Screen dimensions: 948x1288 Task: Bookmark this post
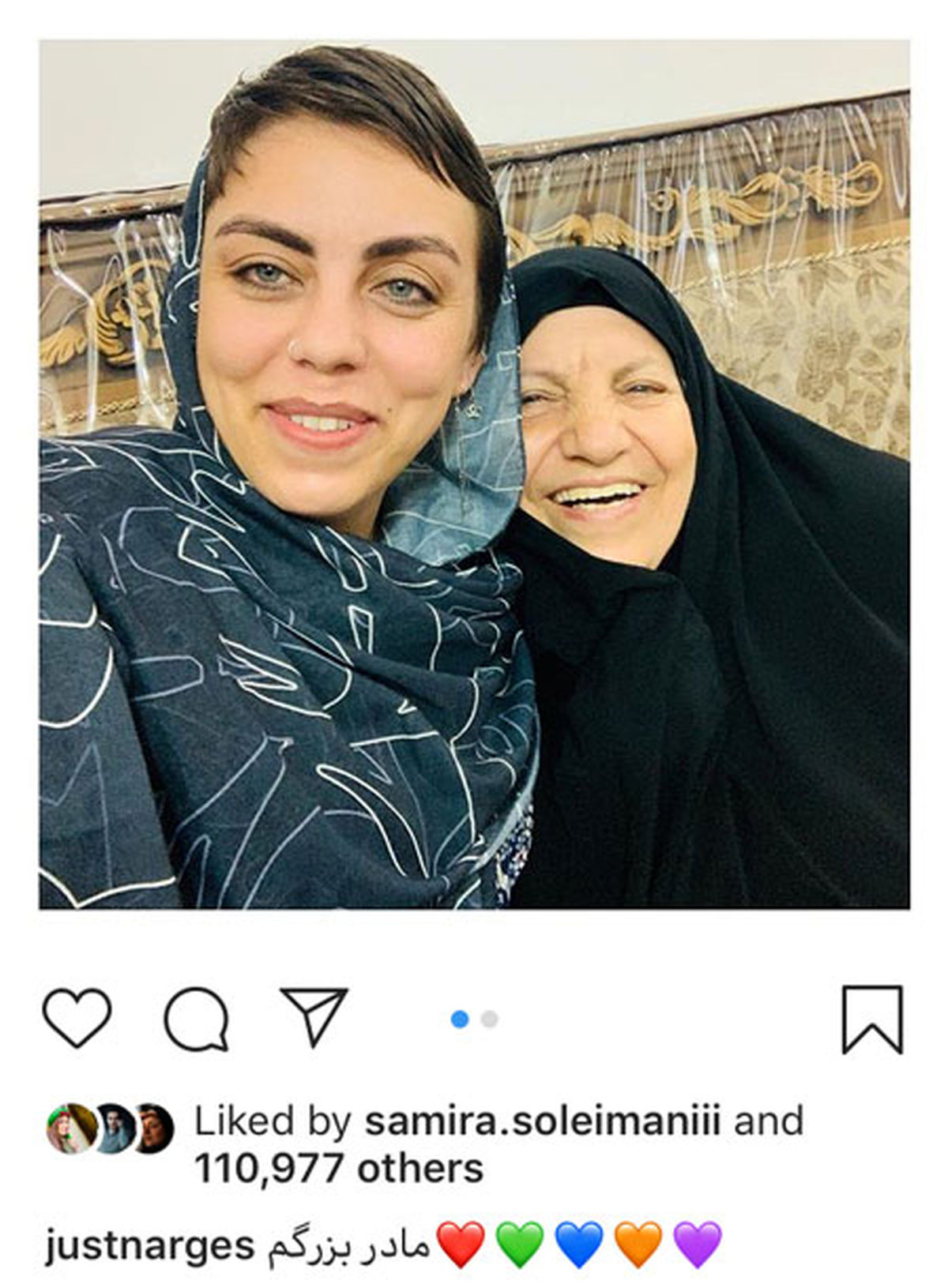pyautogui.click(x=871, y=1019)
